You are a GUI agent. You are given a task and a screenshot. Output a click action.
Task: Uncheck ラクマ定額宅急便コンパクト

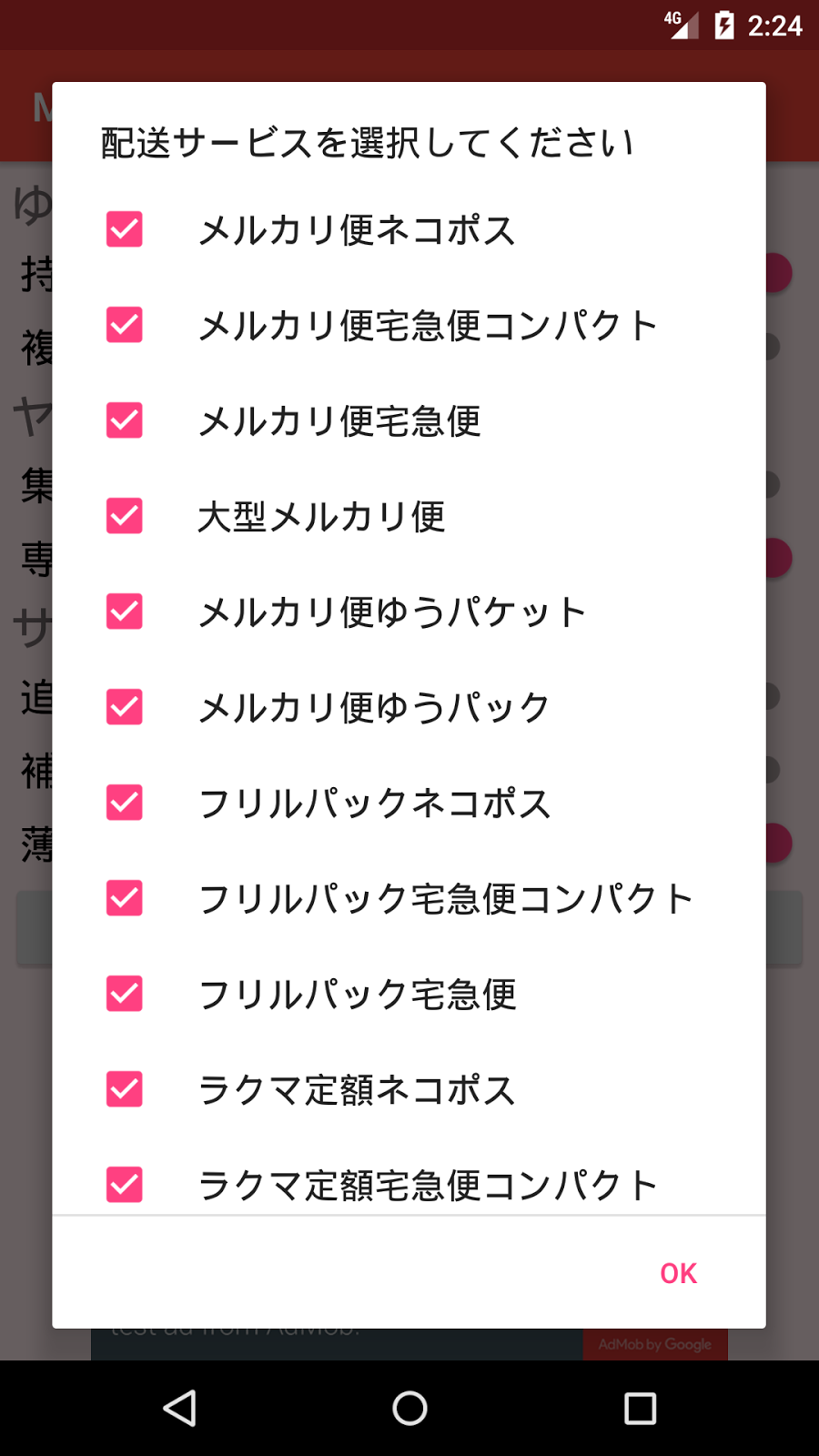click(125, 1185)
